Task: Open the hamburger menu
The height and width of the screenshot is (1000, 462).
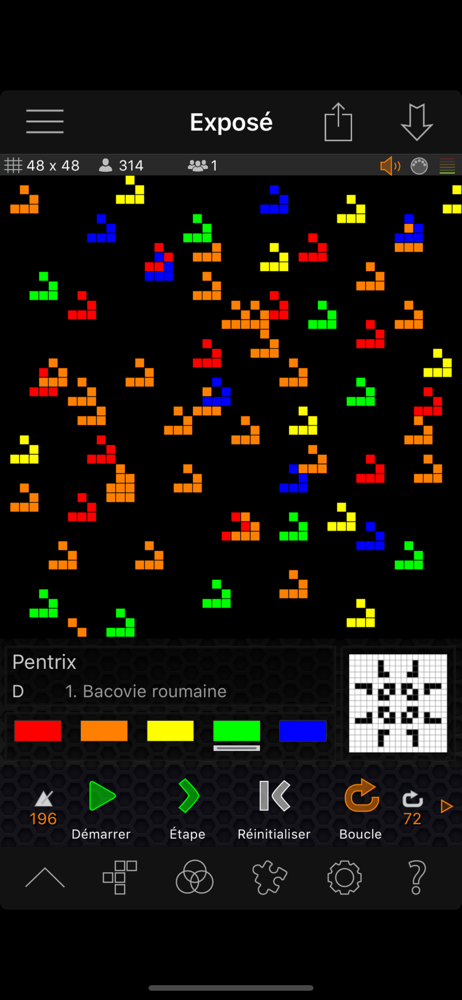Action: [45, 121]
